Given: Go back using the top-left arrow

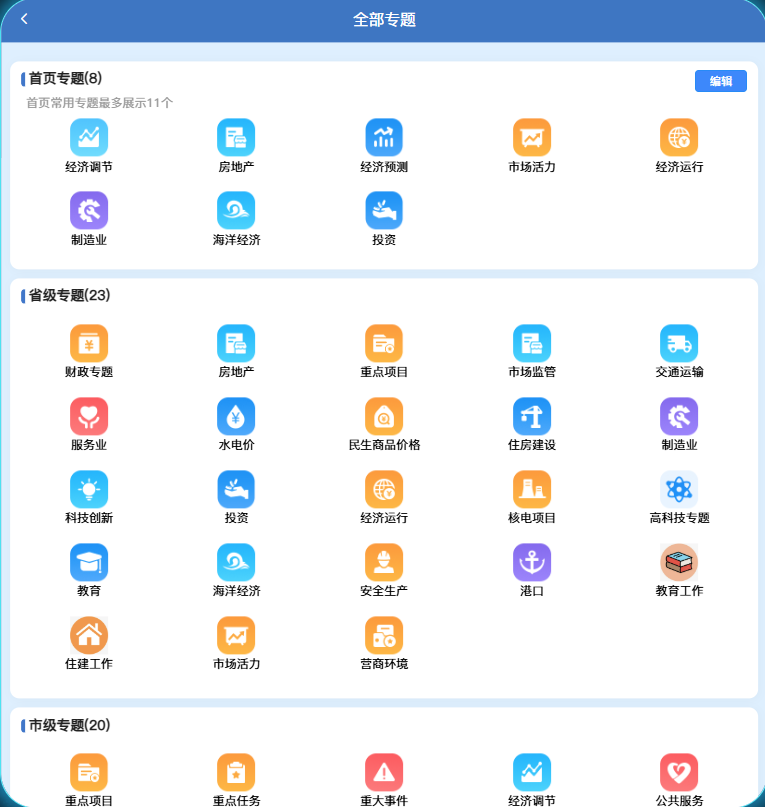Looking at the screenshot, I should coord(24,19).
